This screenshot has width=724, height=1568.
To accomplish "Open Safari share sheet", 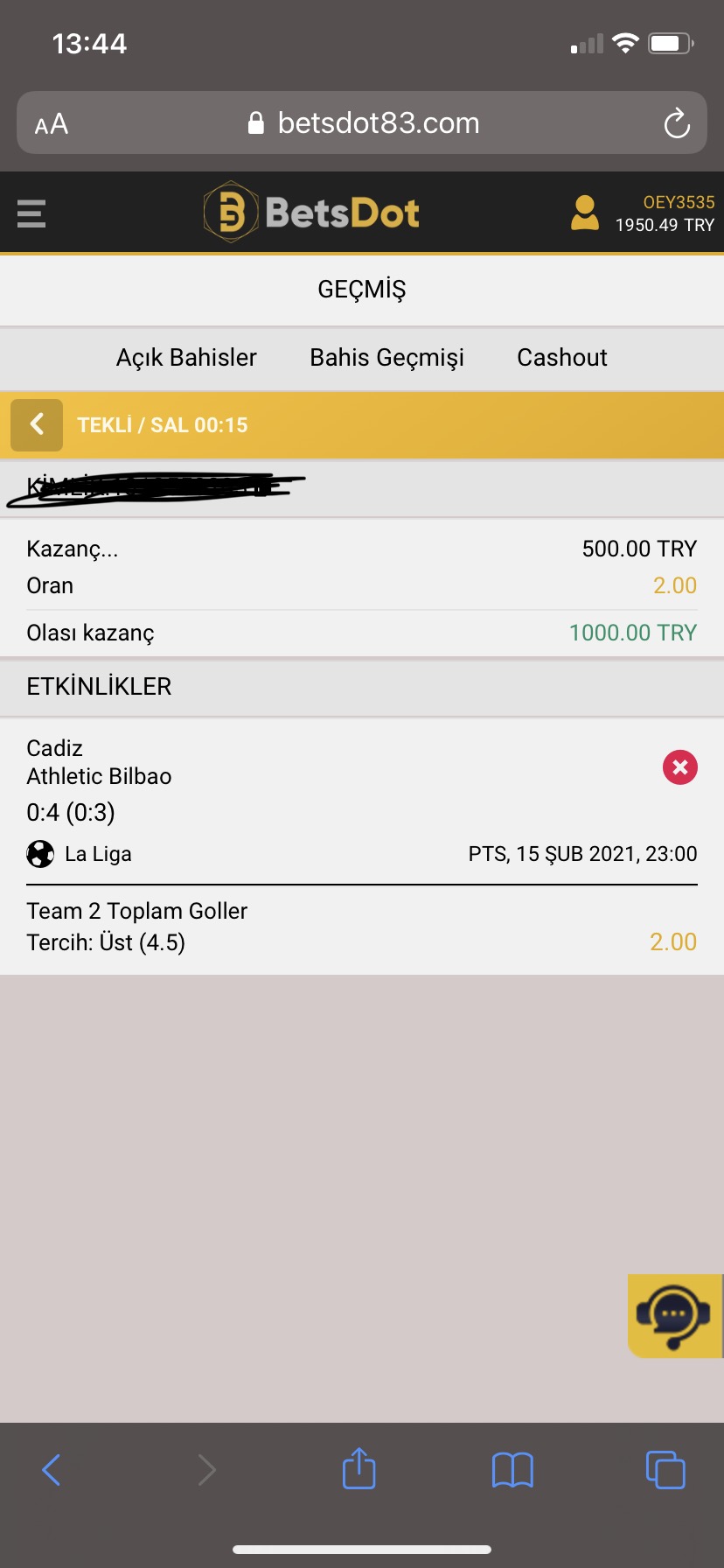I will 359,1468.
